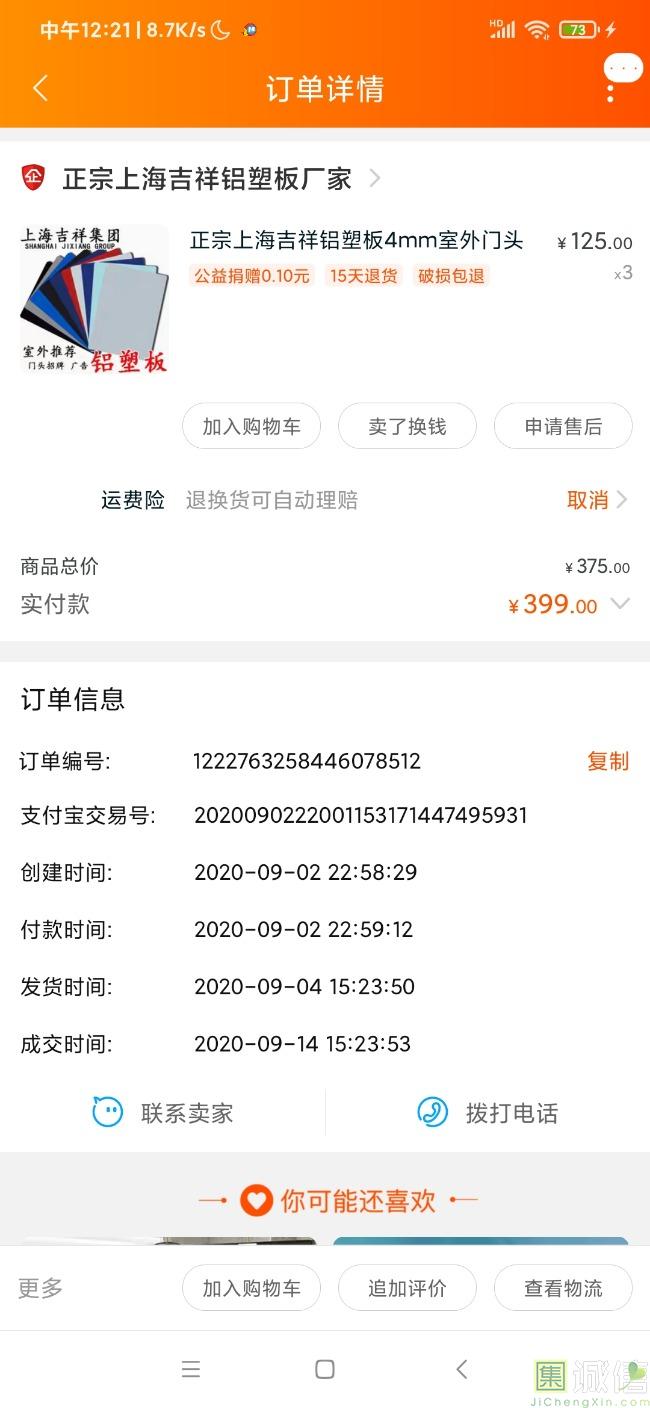Image resolution: width=650 pixels, height=1408 pixels.
Task: Open recent apps from the system bar
Action: [x=191, y=1370]
